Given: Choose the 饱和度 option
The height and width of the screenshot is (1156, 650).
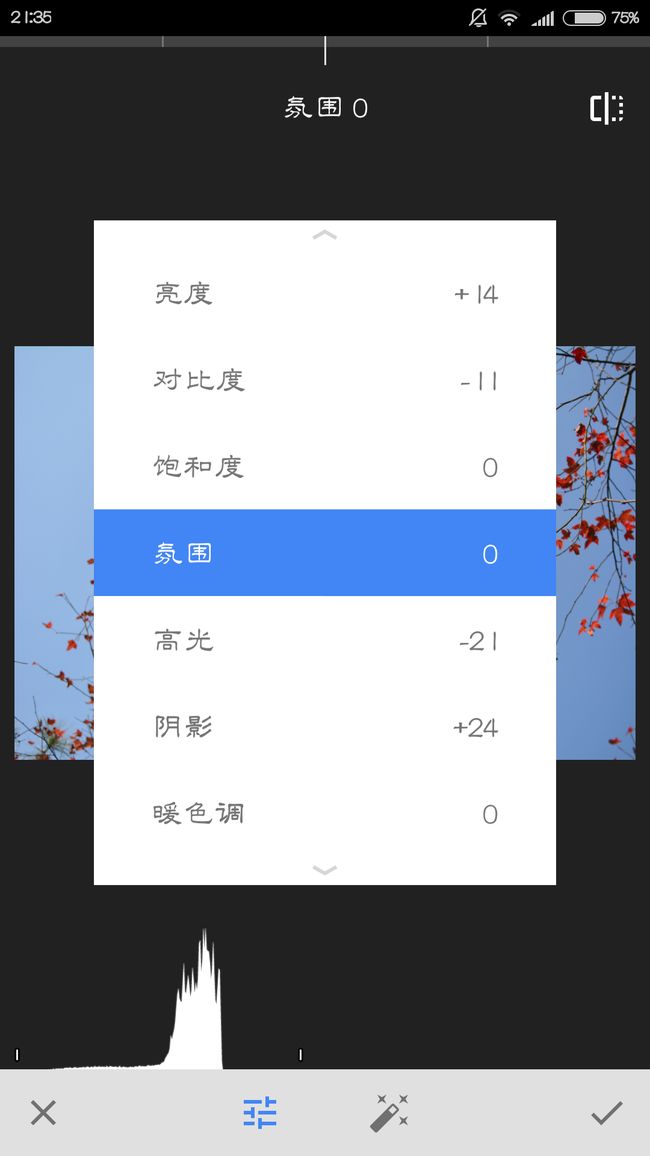Looking at the screenshot, I should point(325,467).
